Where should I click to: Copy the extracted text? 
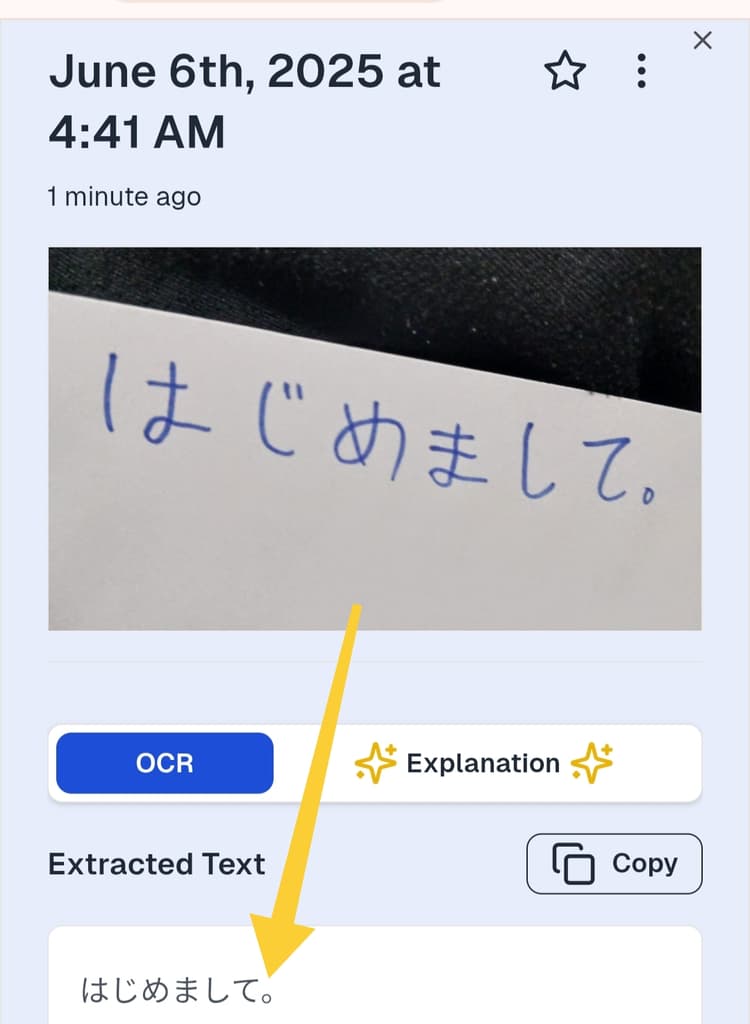point(614,863)
